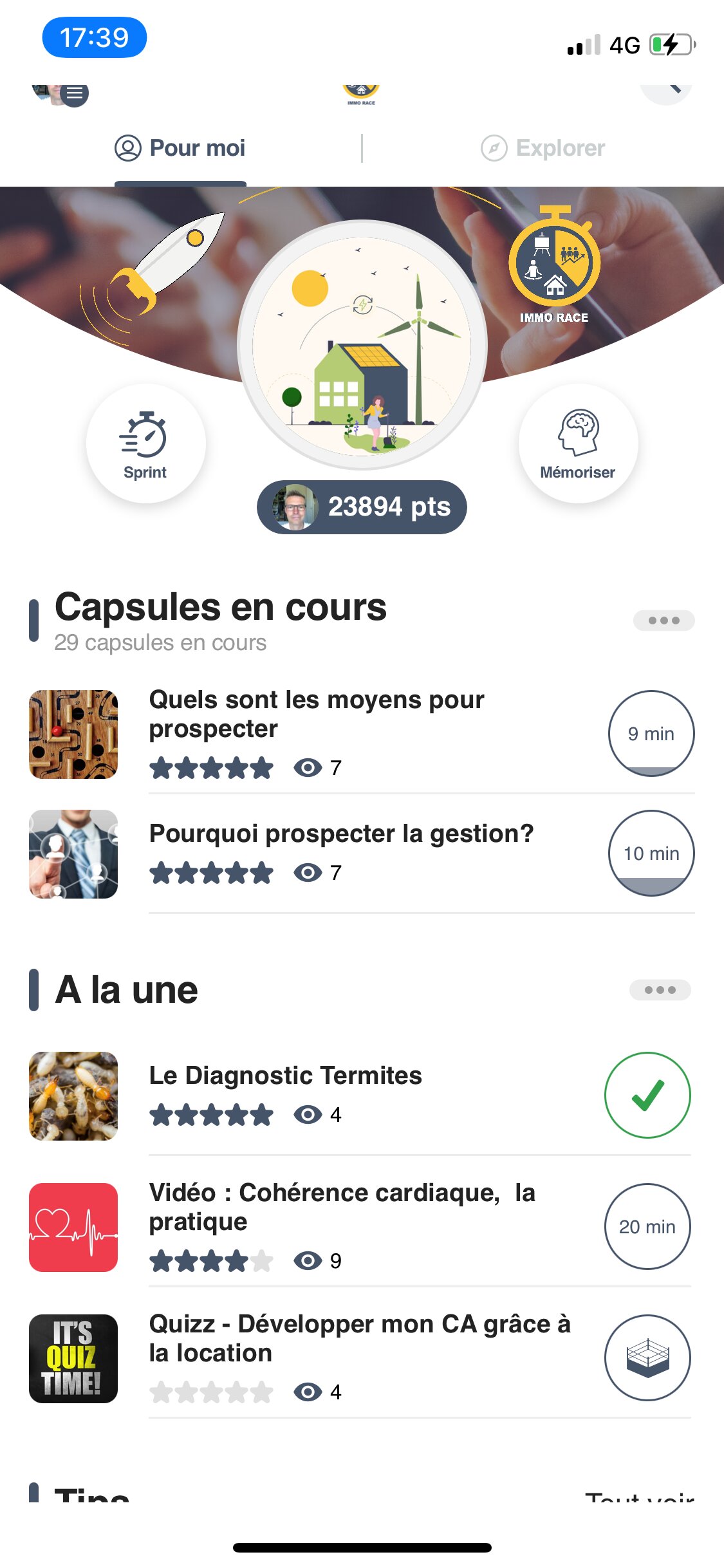The width and height of the screenshot is (724, 1568).
Task: Open the Immo Race badge
Action: [x=554, y=265]
